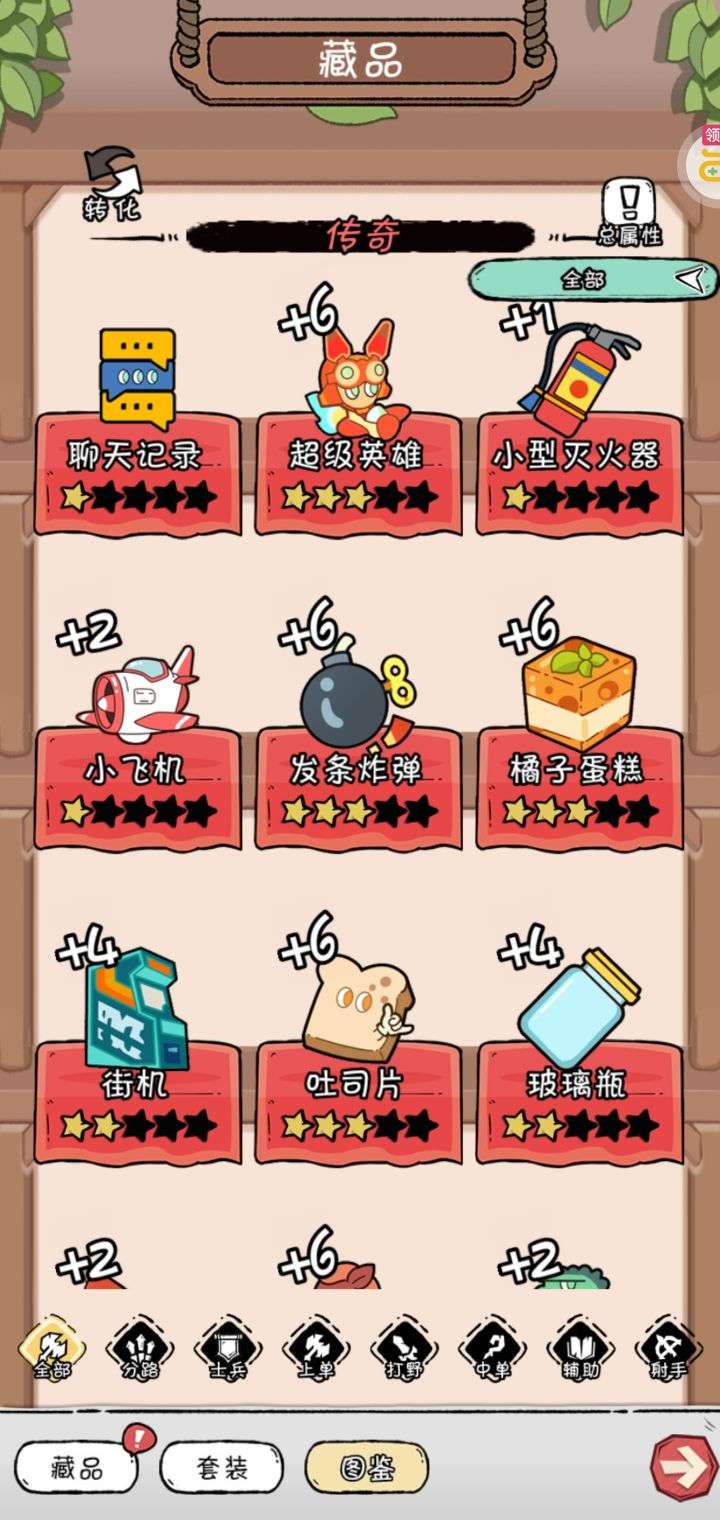Filter by 辅助 category
Screen dimensions: 720x1520
(x=580, y=1350)
